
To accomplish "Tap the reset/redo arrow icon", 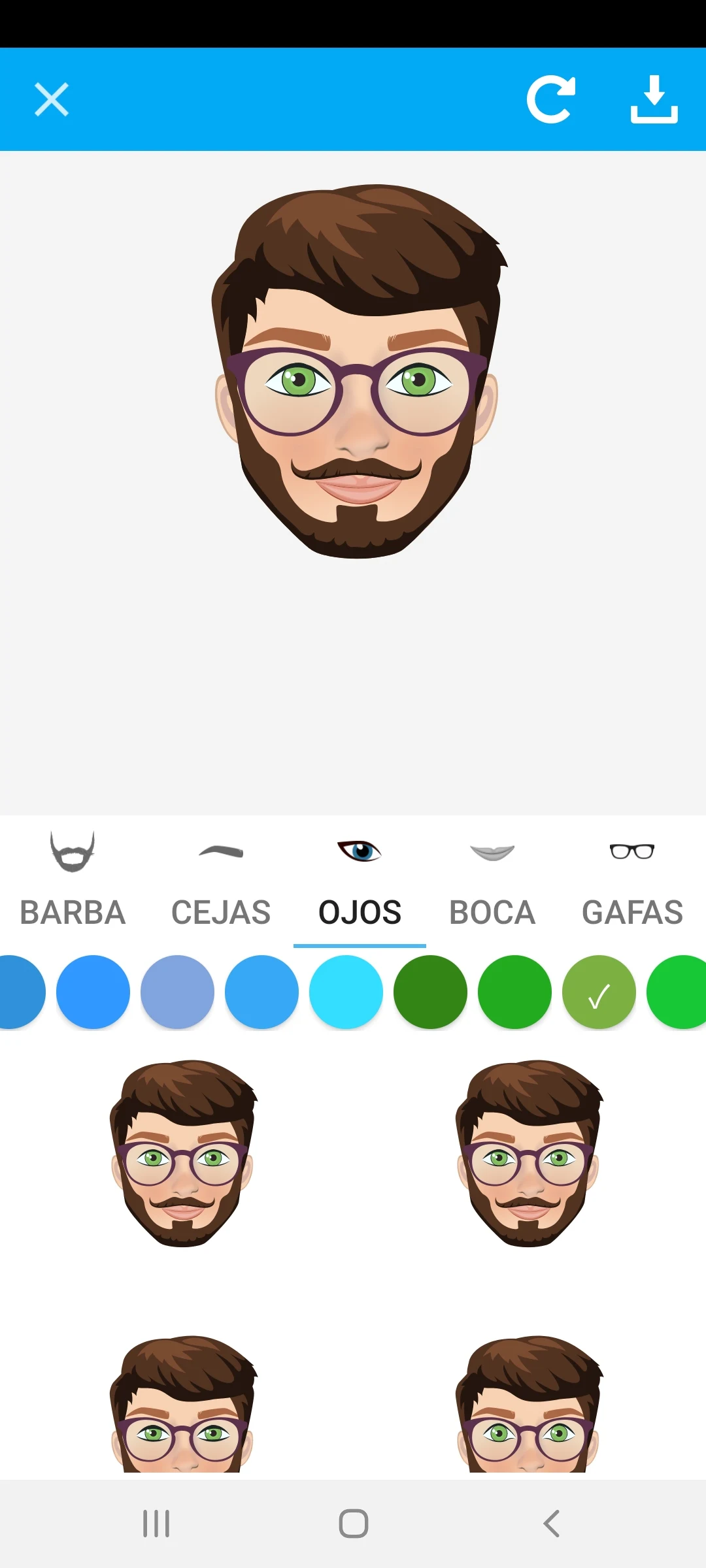I will pos(551,99).
